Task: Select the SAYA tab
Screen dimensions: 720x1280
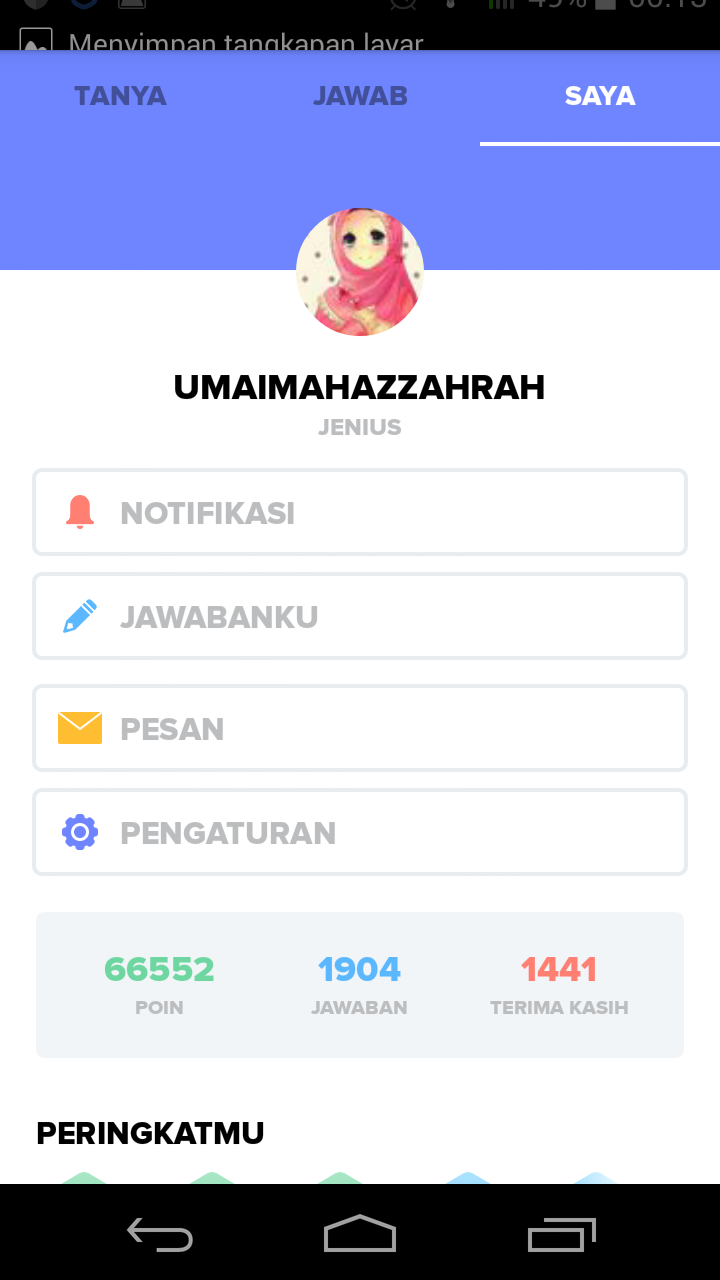Action: pyautogui.click(x=600, y=96)
